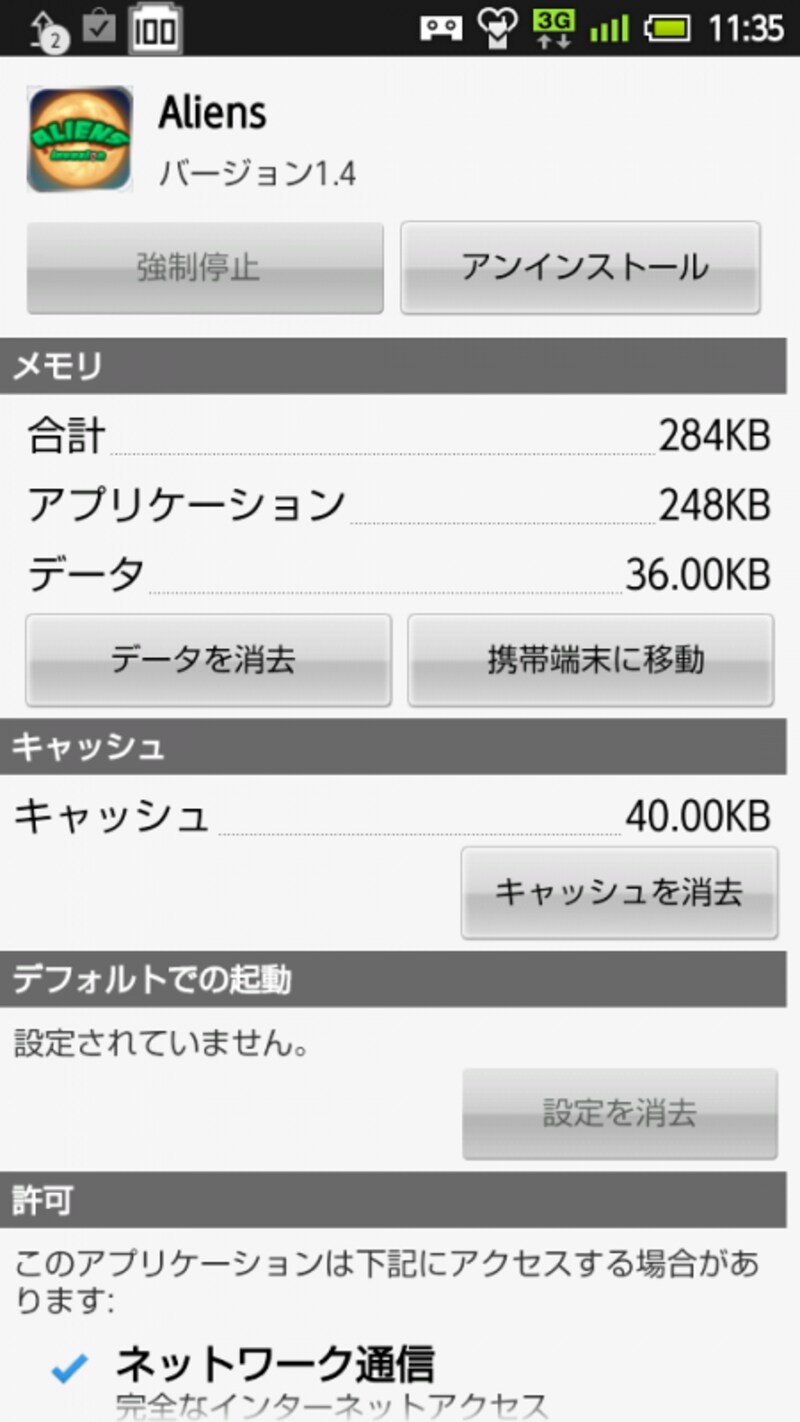This screenshot has width=800, height=1422.
Task: Tap the disabled 設定を消去 button
Action: coord(619,1112)
